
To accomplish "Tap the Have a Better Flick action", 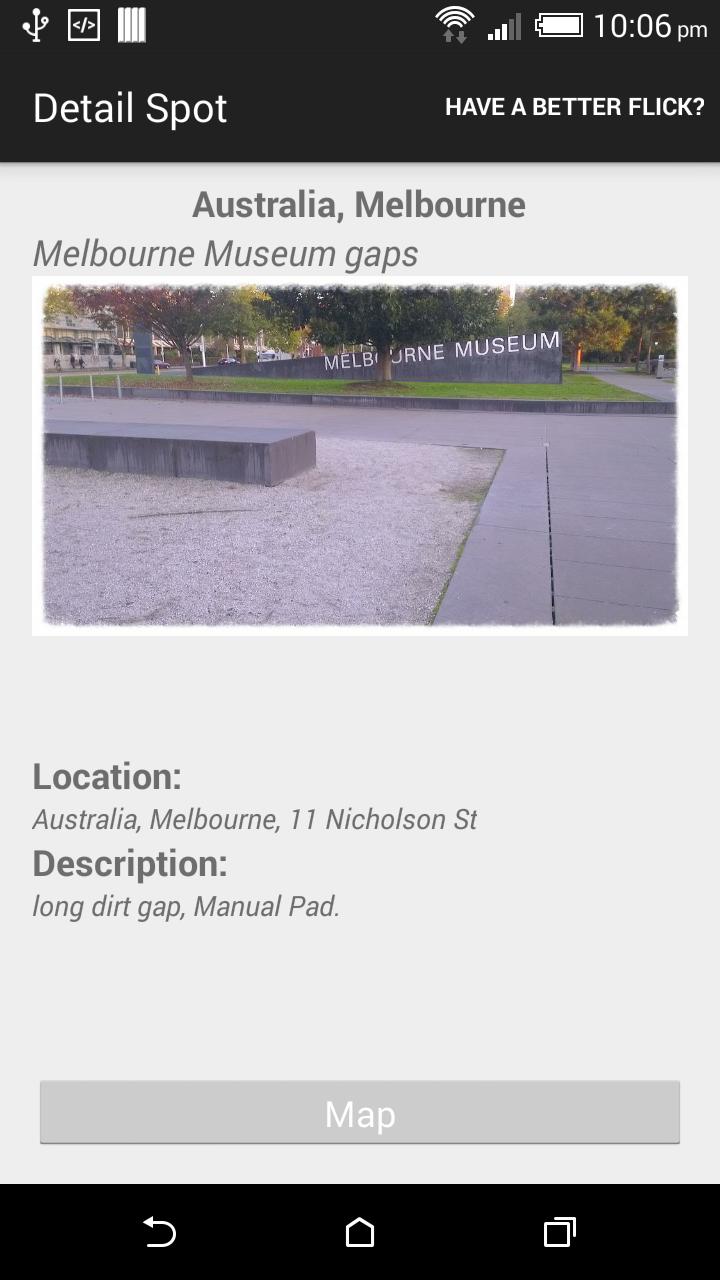I will point(574,107).
